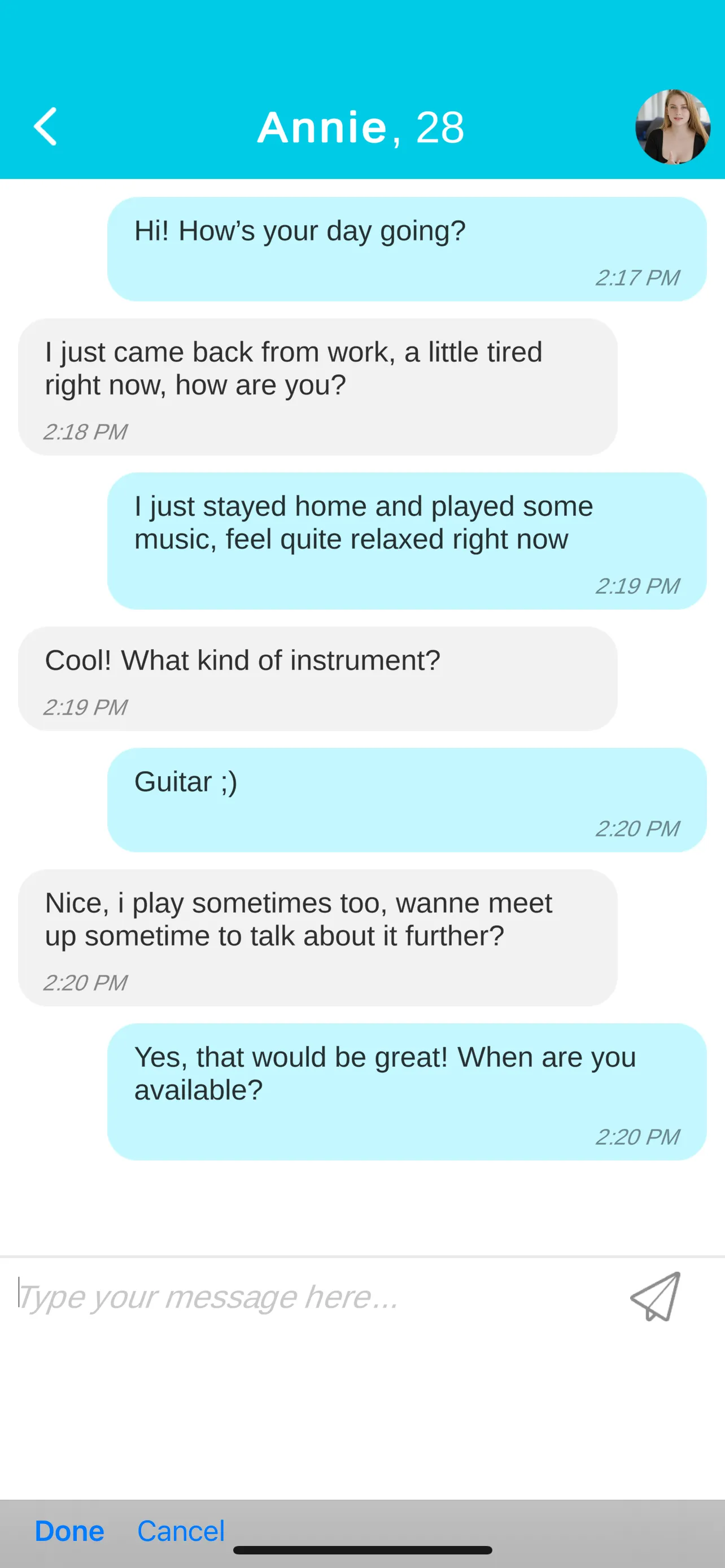Tap Done on the keyboard toolbar
This screenshot has width=725, height=1568.
point(69,1530)
